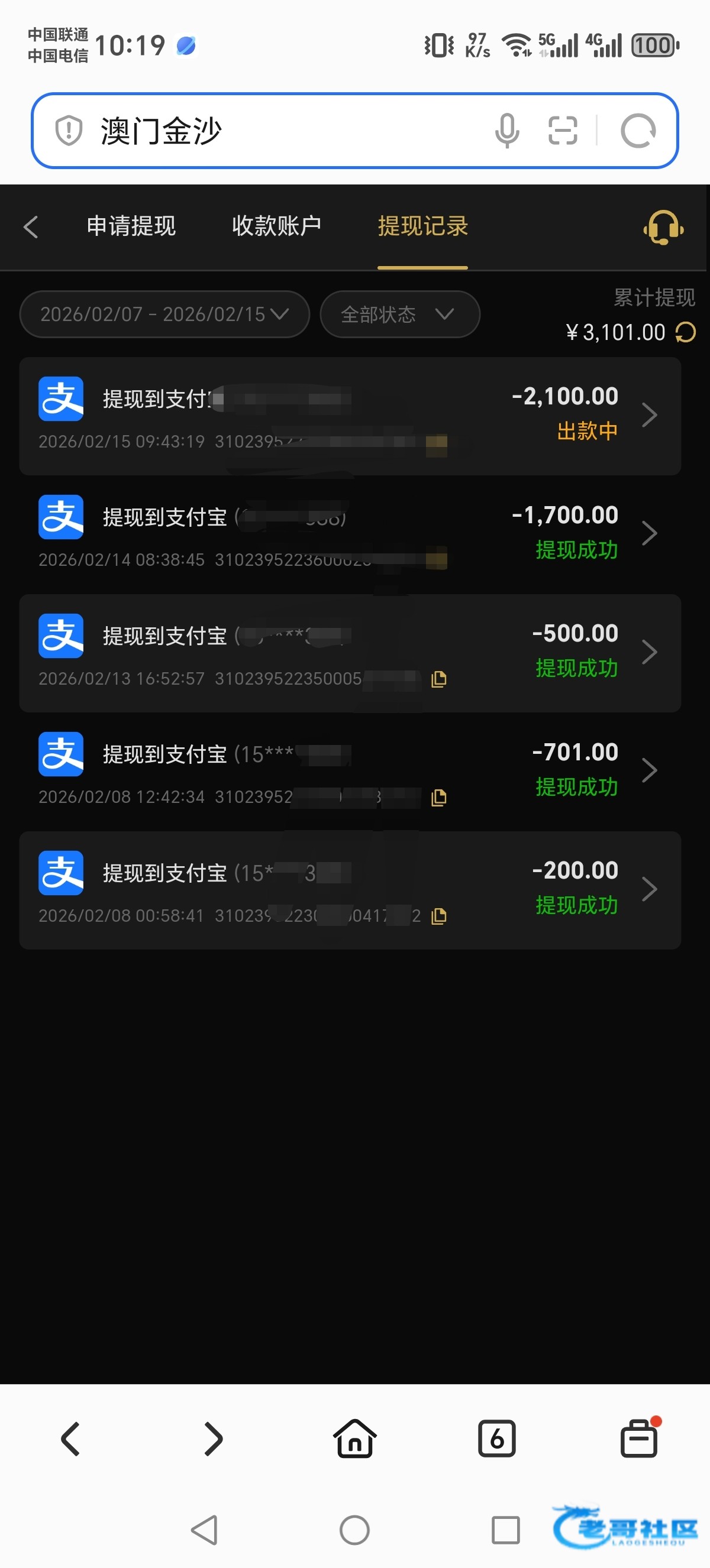Switch to the 收款账户 tab

276,226
